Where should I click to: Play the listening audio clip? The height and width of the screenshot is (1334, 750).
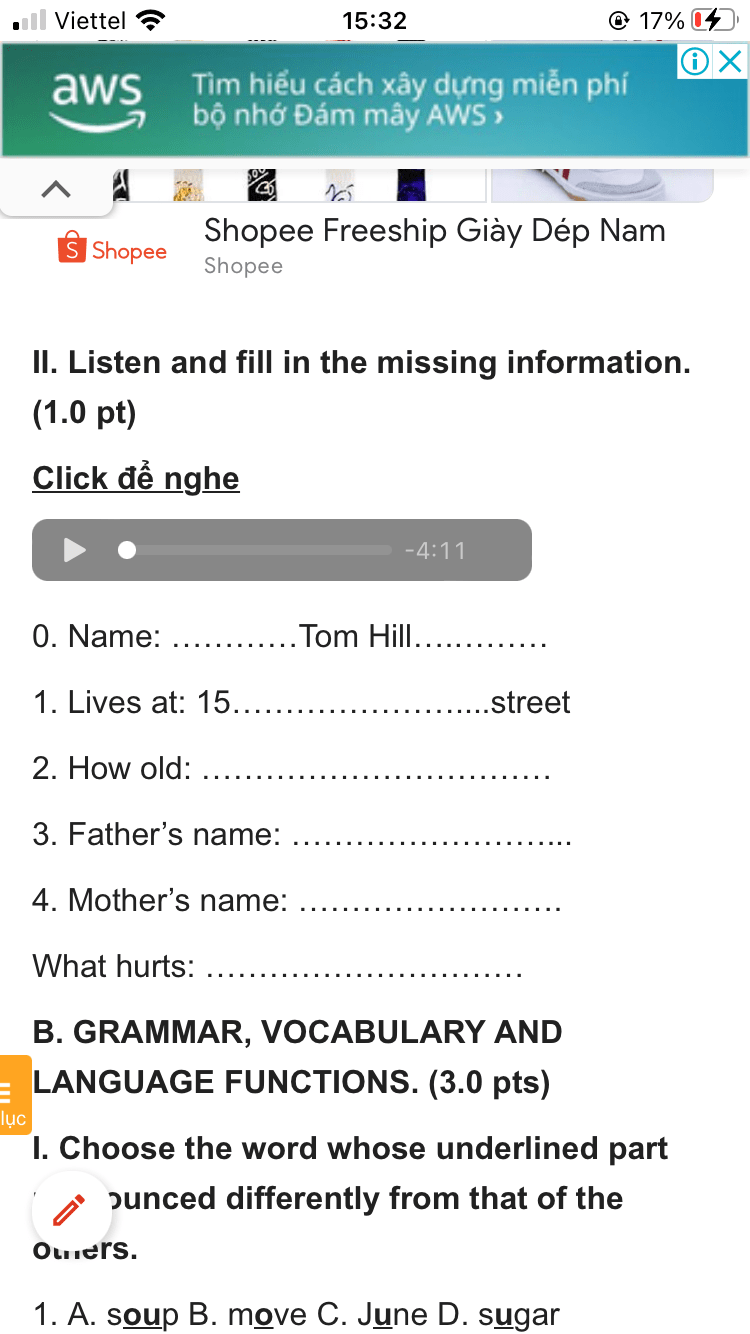pyautogui.click(x=75, y=550)
